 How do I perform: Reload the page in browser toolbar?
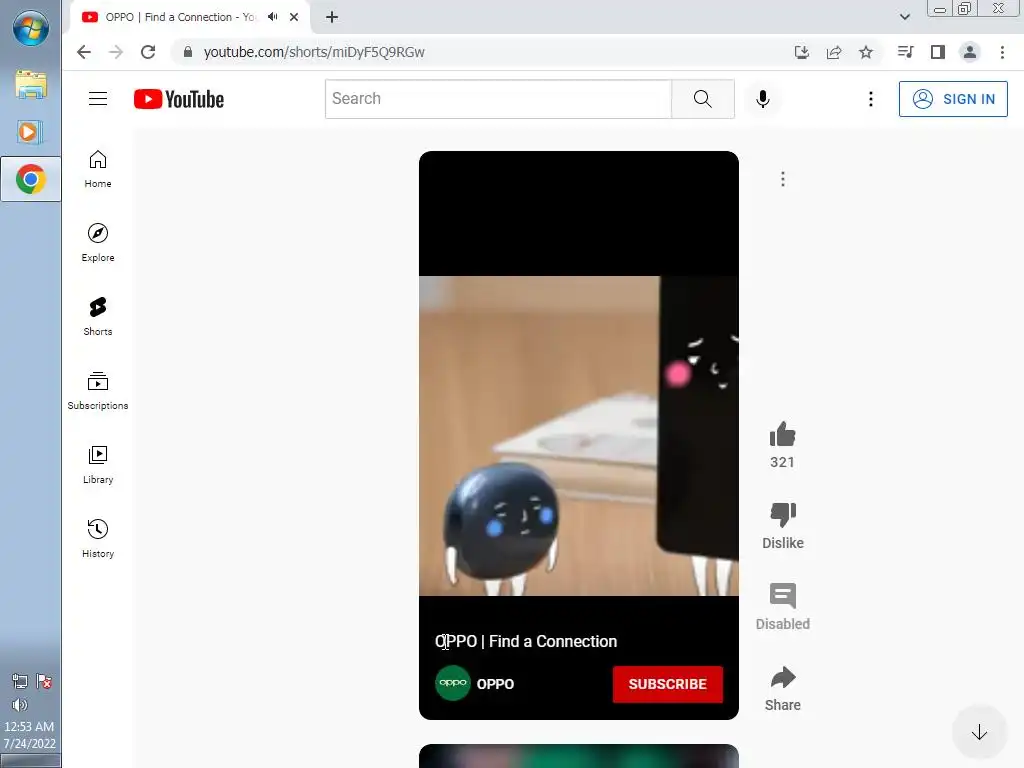148,52
